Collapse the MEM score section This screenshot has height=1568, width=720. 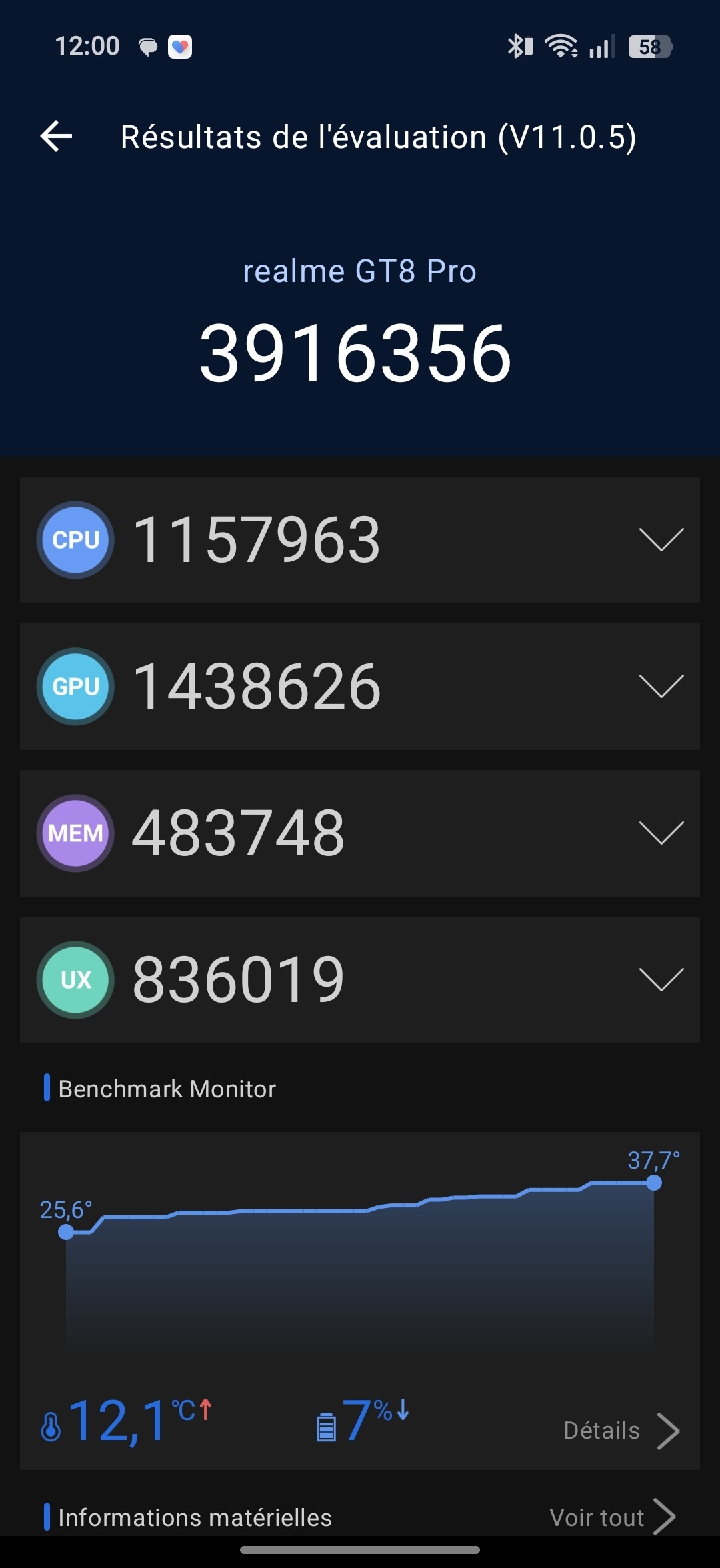pyautogui.click(x=661, y=833)
